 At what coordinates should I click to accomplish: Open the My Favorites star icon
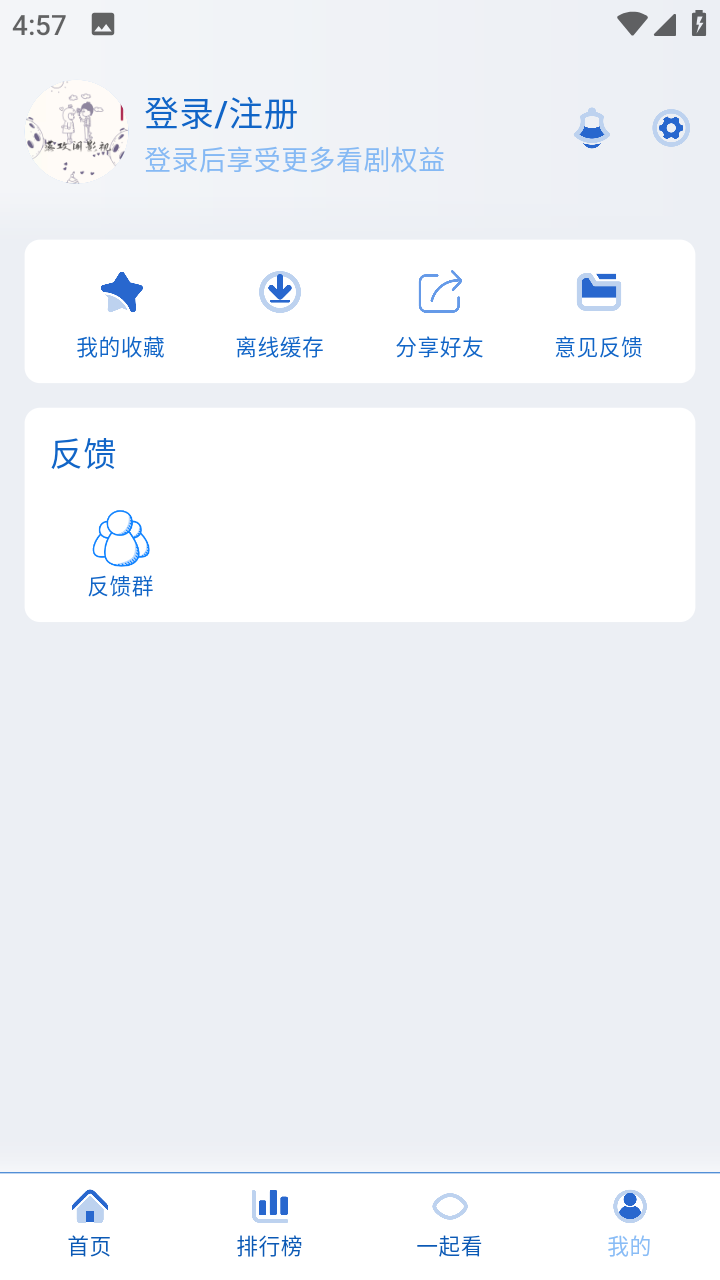(122, 291)
